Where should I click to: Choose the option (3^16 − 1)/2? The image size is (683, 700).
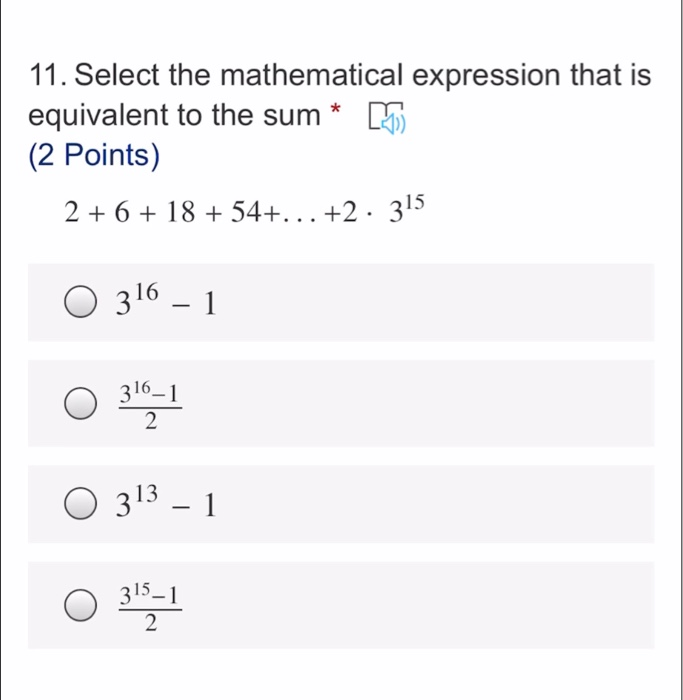pos(81,403)
